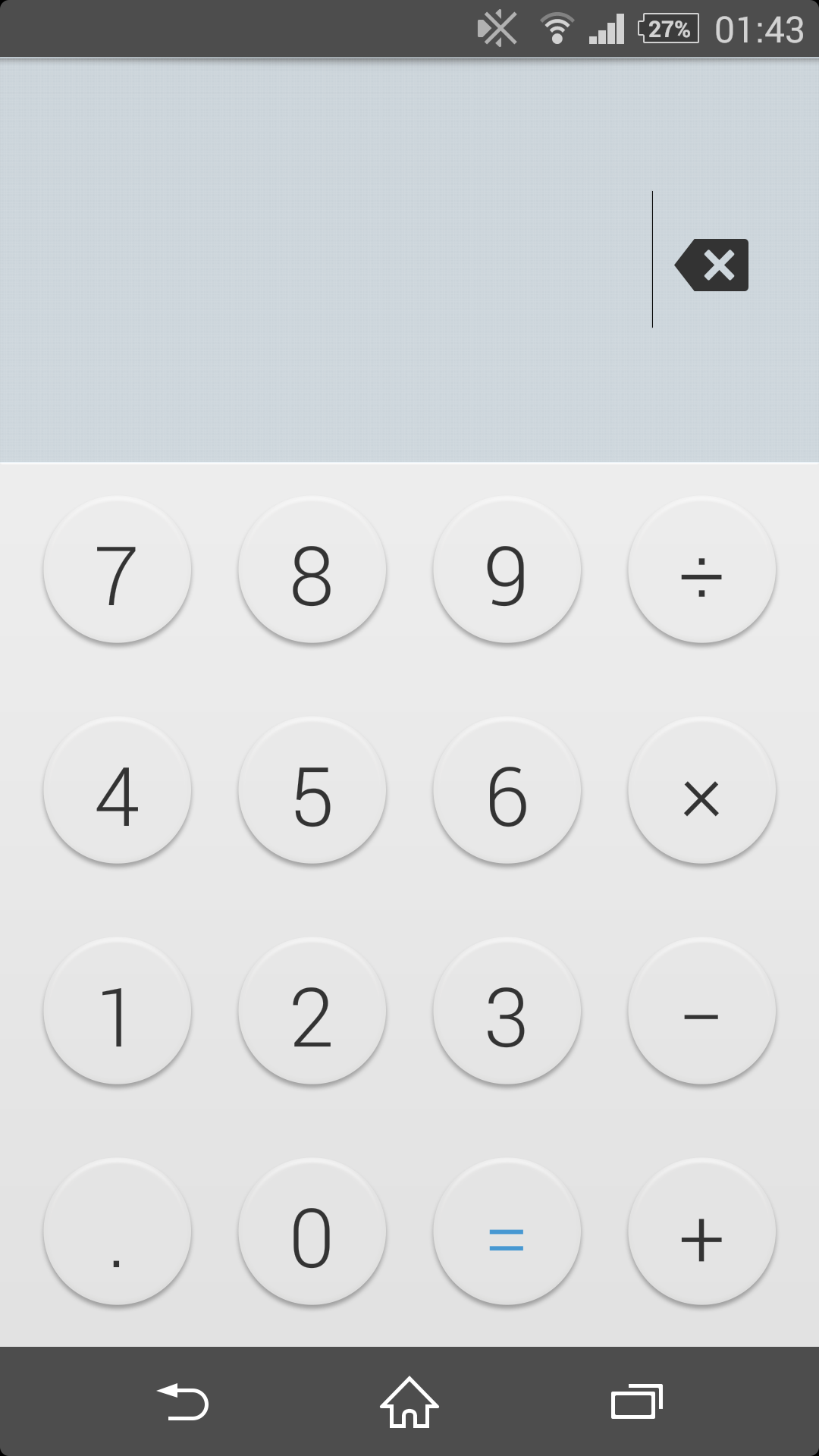Calculate result with equals button
Image resolution: width=819 pixels, height=1456 pixels.
click(507, 1232)
